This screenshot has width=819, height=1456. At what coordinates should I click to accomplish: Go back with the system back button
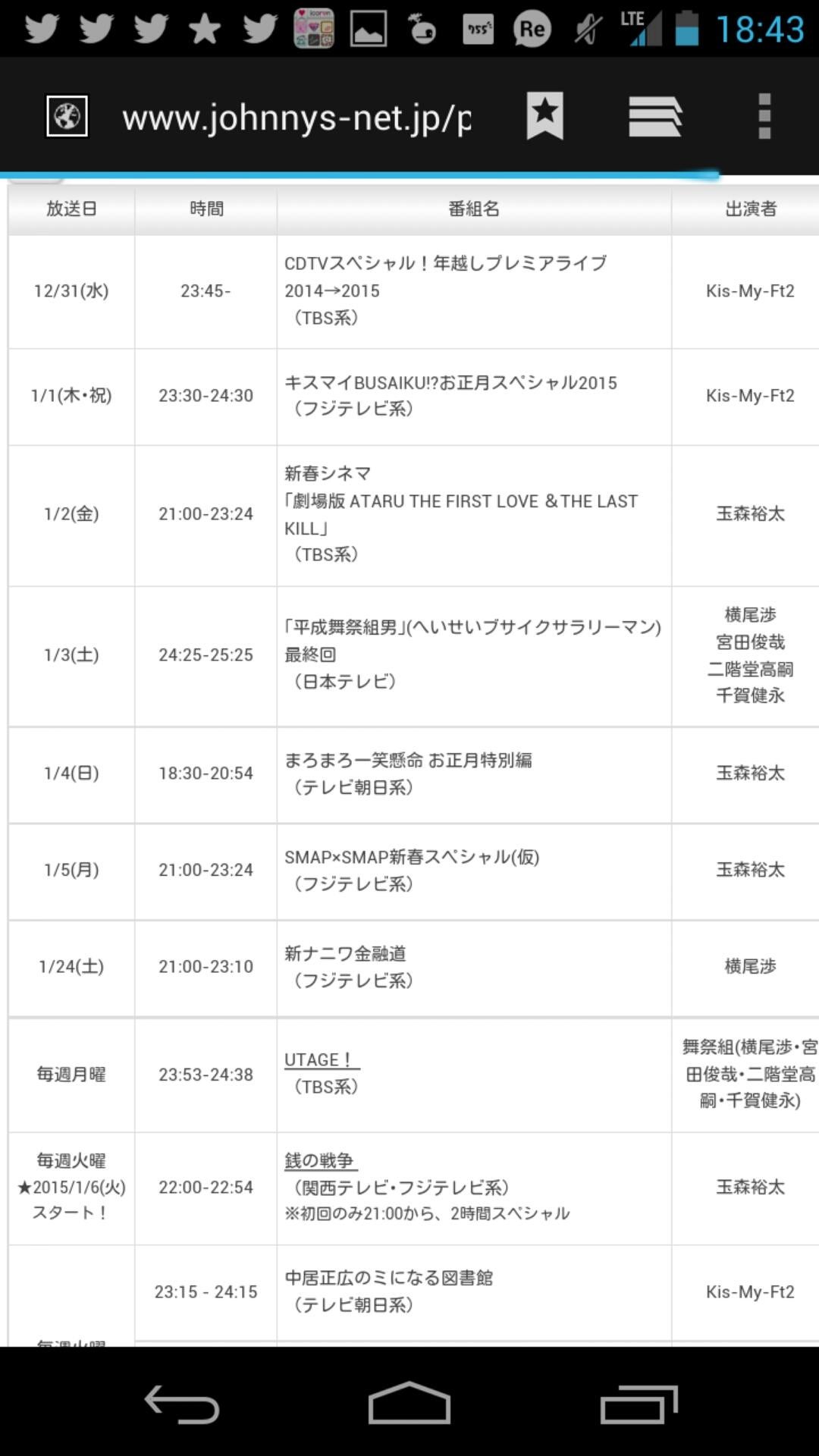click(182, 1404)
